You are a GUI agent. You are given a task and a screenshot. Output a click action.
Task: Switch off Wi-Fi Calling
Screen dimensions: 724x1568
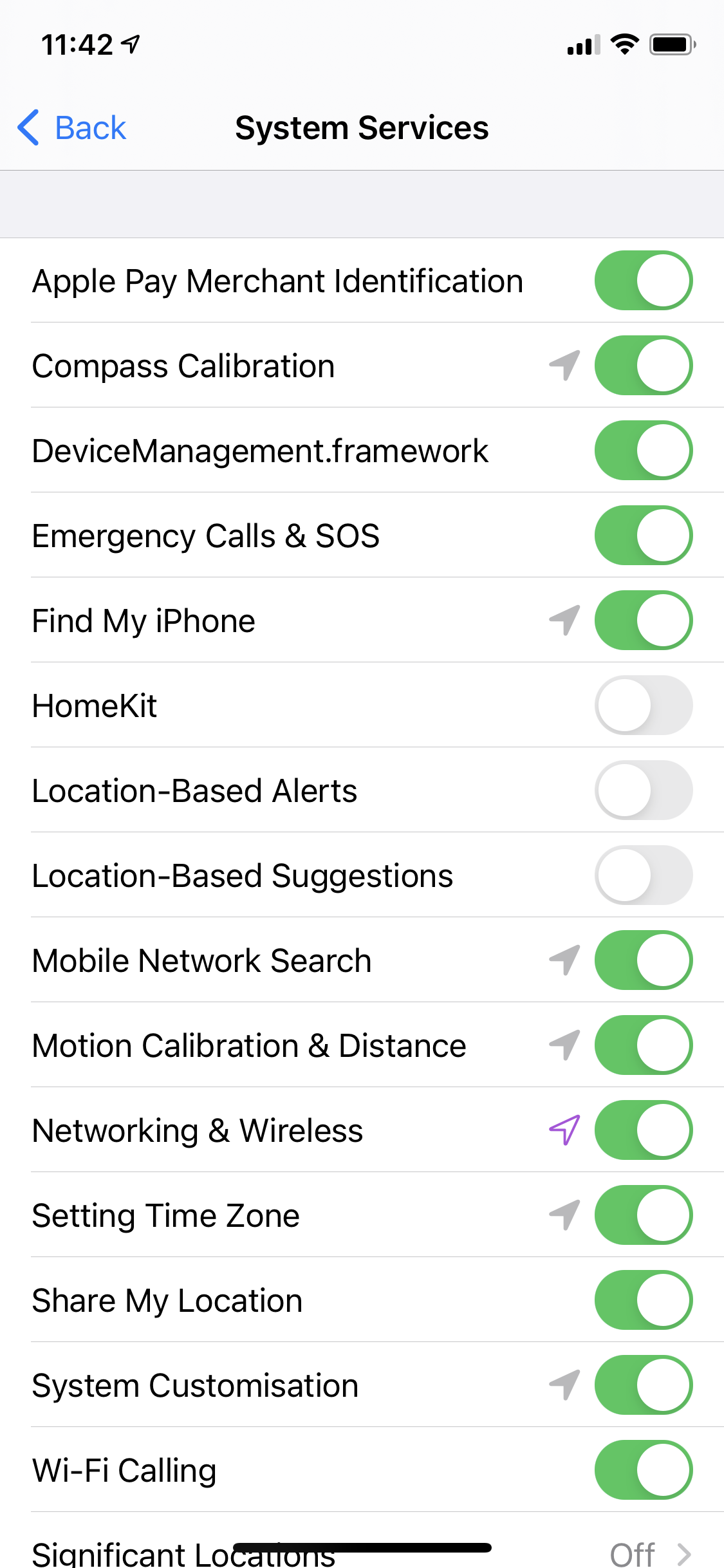(x=643, y=1470)
